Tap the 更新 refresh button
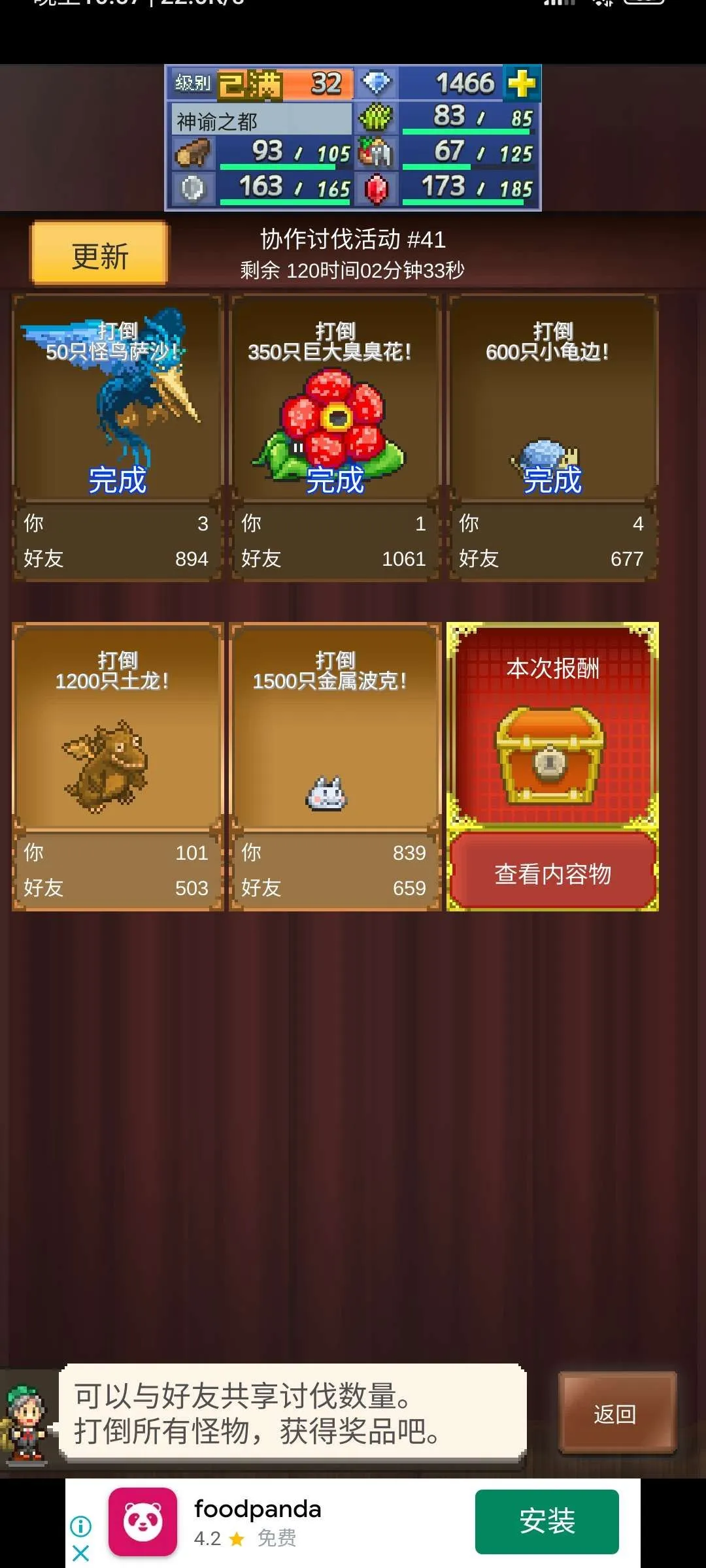This screenshot has width=706, height=1568. [x=99, y=255]
